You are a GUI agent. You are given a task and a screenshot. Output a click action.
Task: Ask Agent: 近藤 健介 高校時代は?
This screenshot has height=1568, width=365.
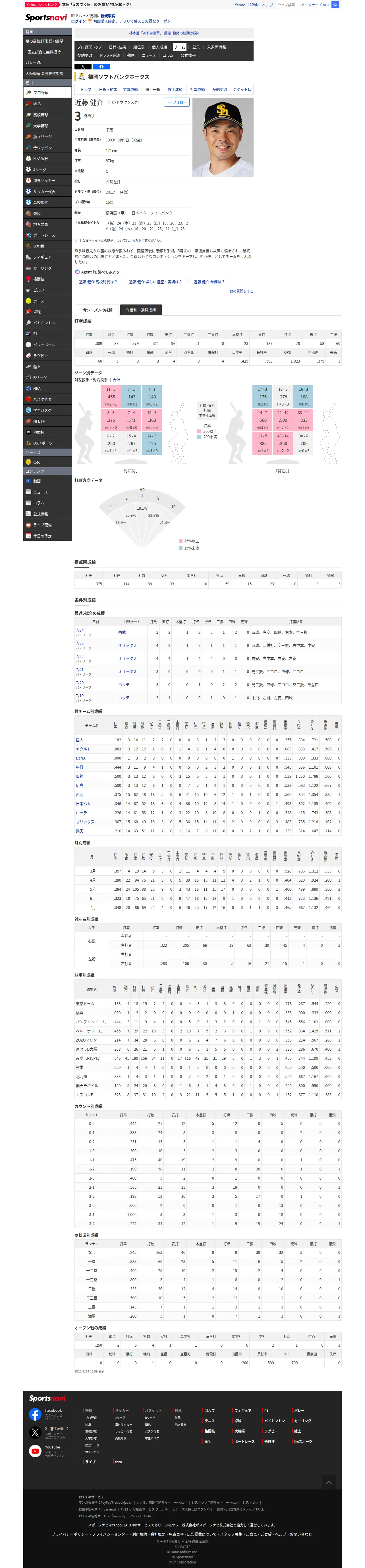(x=98, y=282)
